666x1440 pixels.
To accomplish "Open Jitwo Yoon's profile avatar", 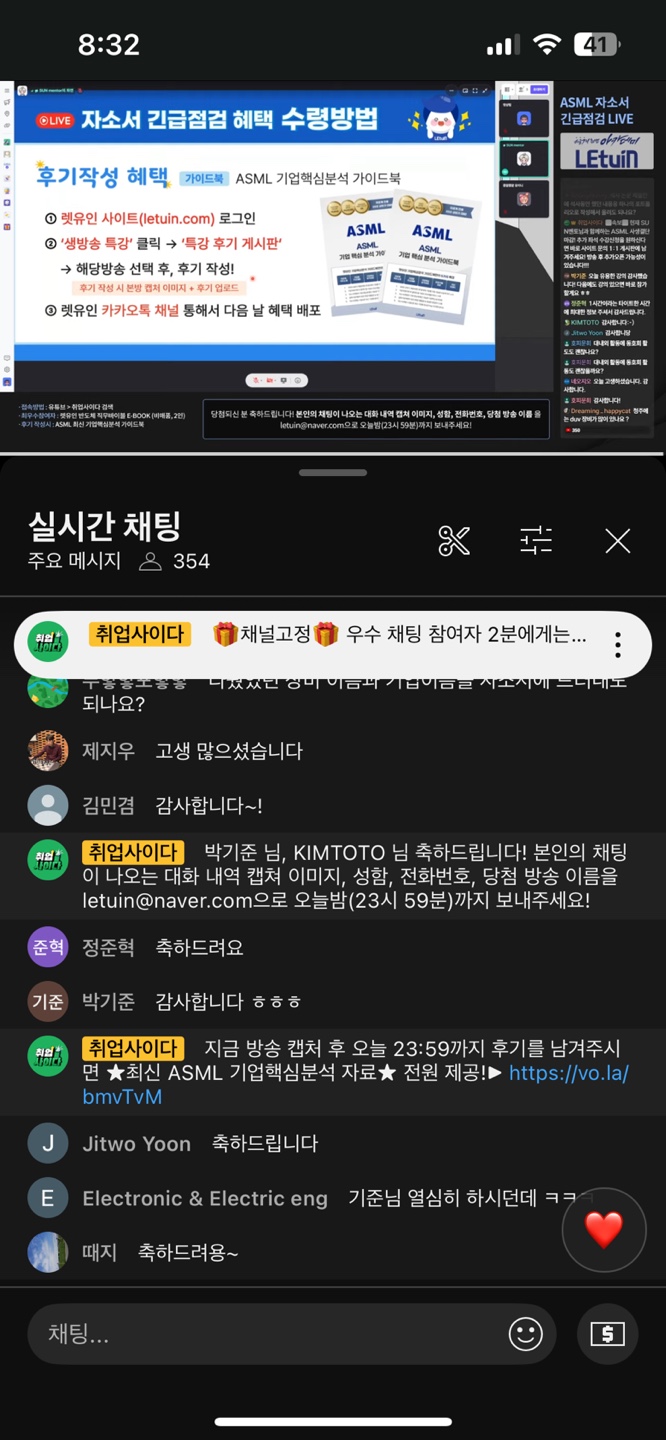I will pyautogui.click(x=48, y=1143).
